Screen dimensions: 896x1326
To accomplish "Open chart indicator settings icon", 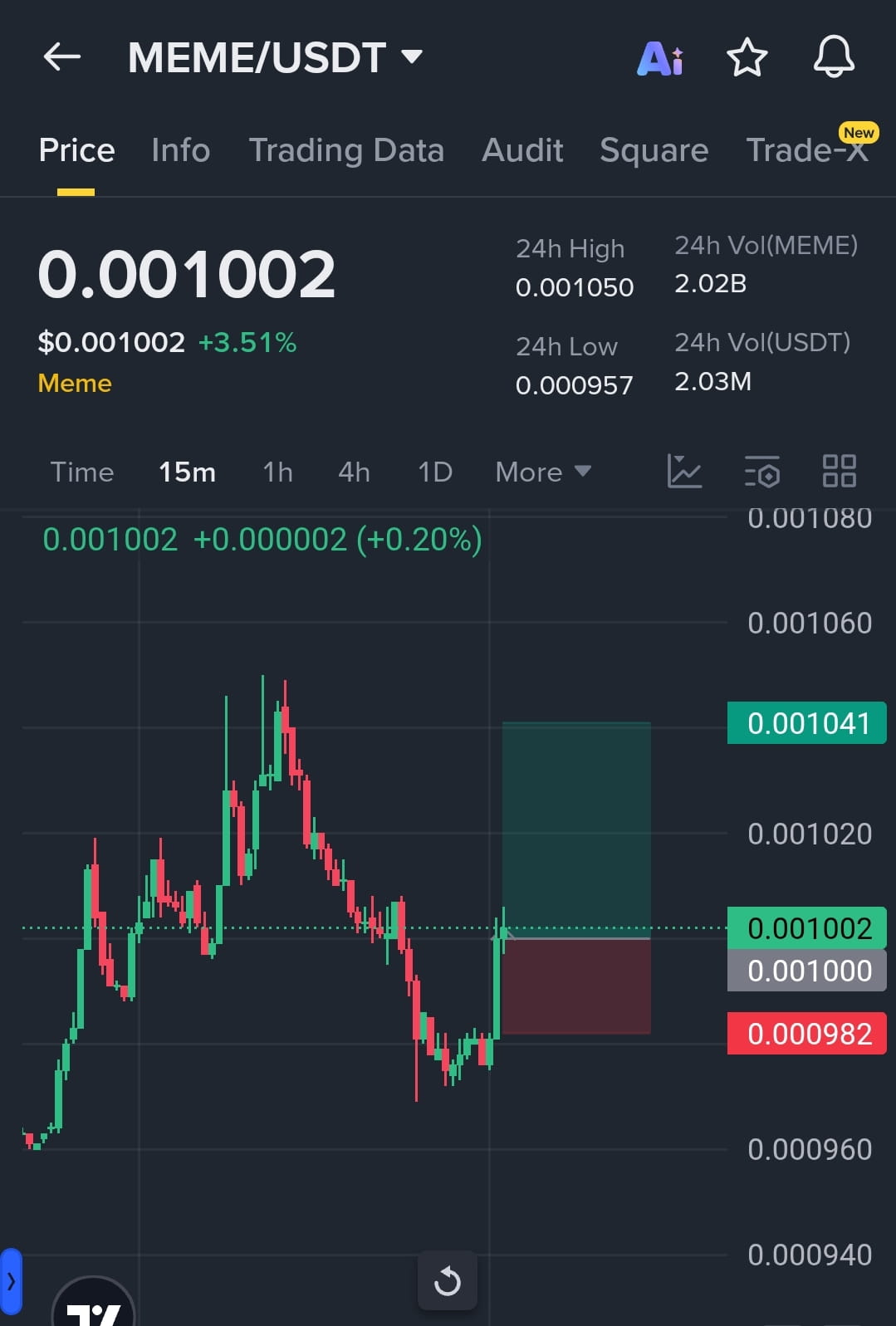I will pos(761,471).
